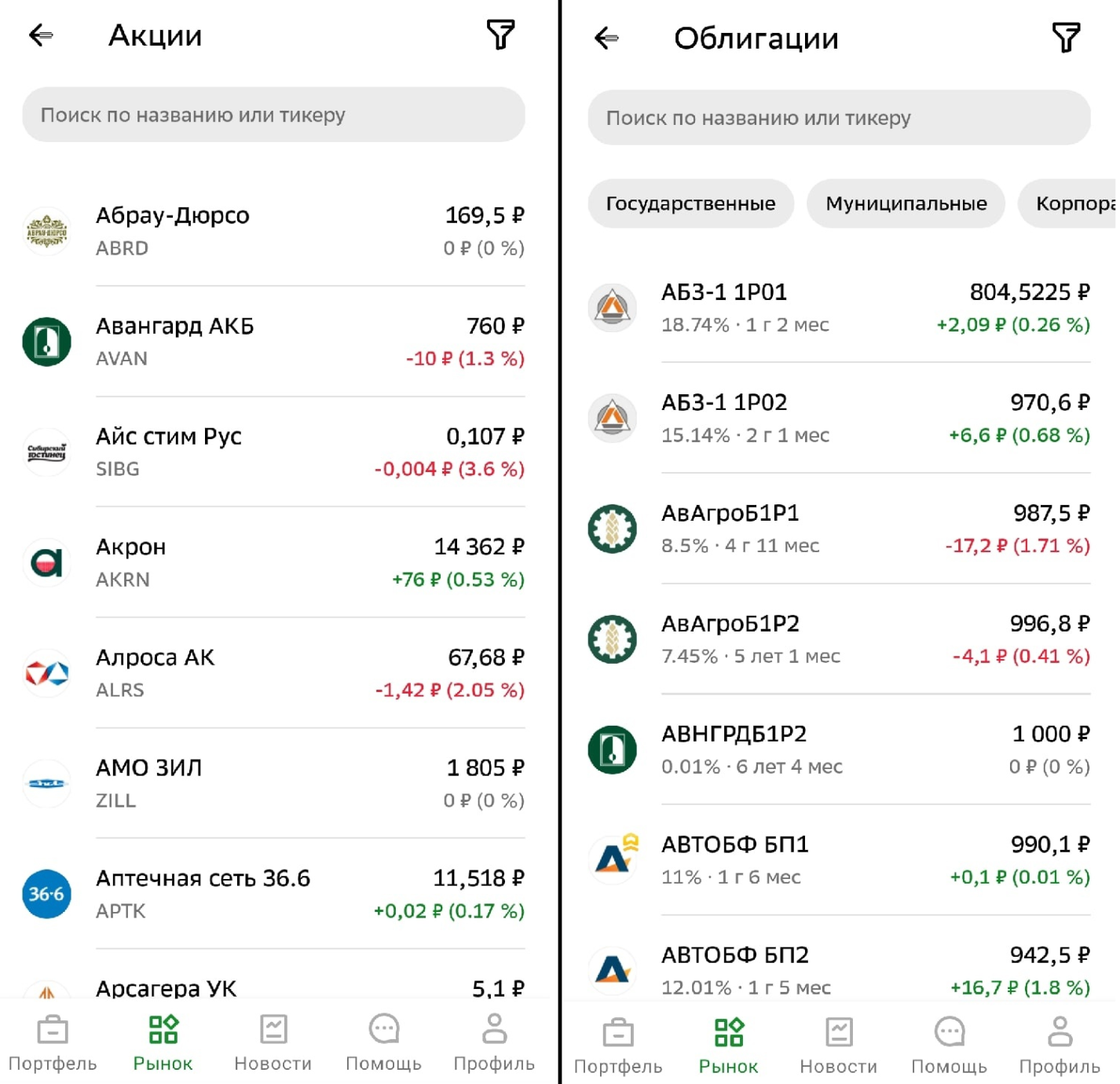View АВТОБФ БП1 bond details
Screen dimensions: 1120x1084
pyautogui.click(x=839, y=860)
